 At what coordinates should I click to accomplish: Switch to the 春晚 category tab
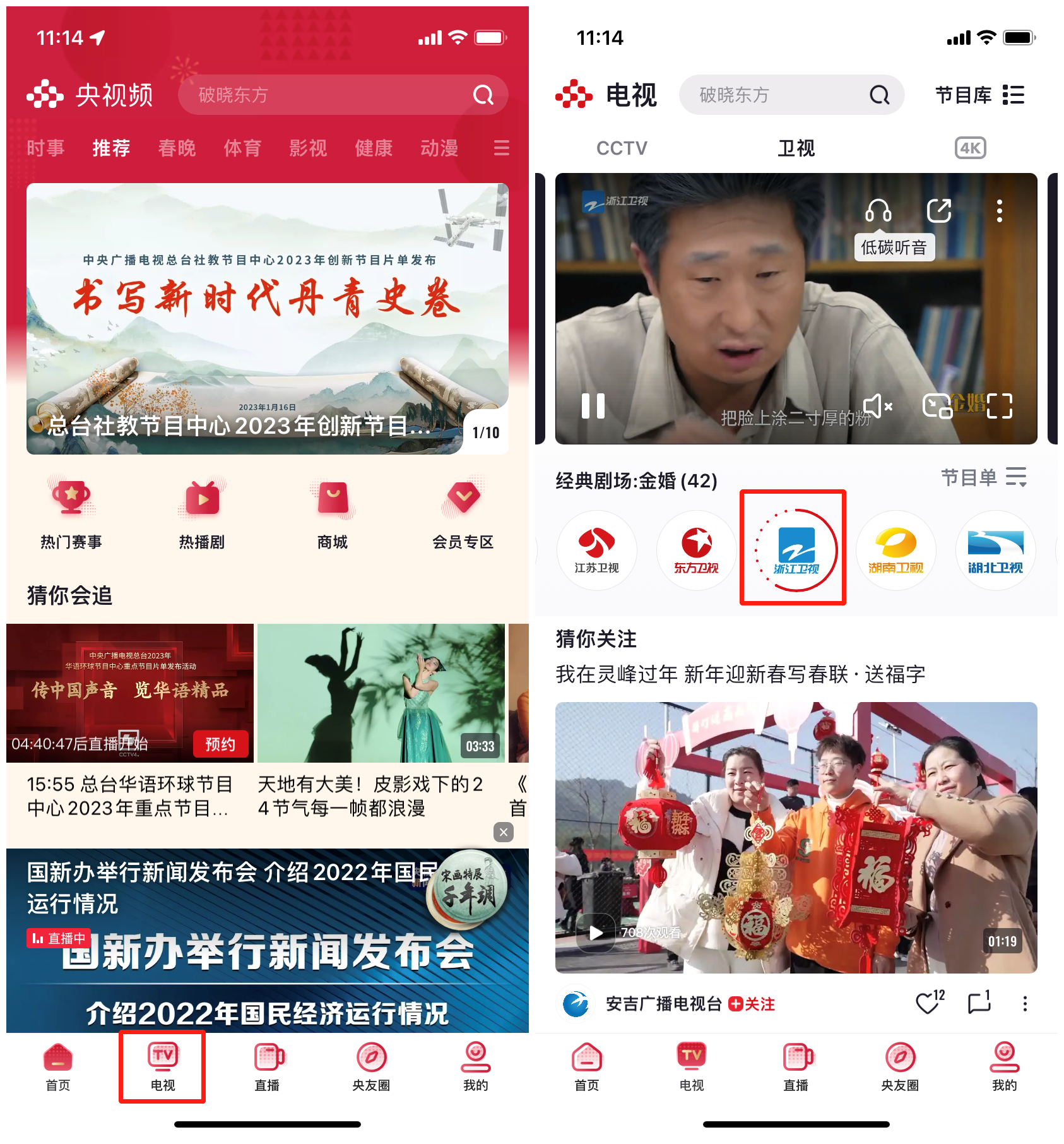pyautogui.click(x=177, y=148)
